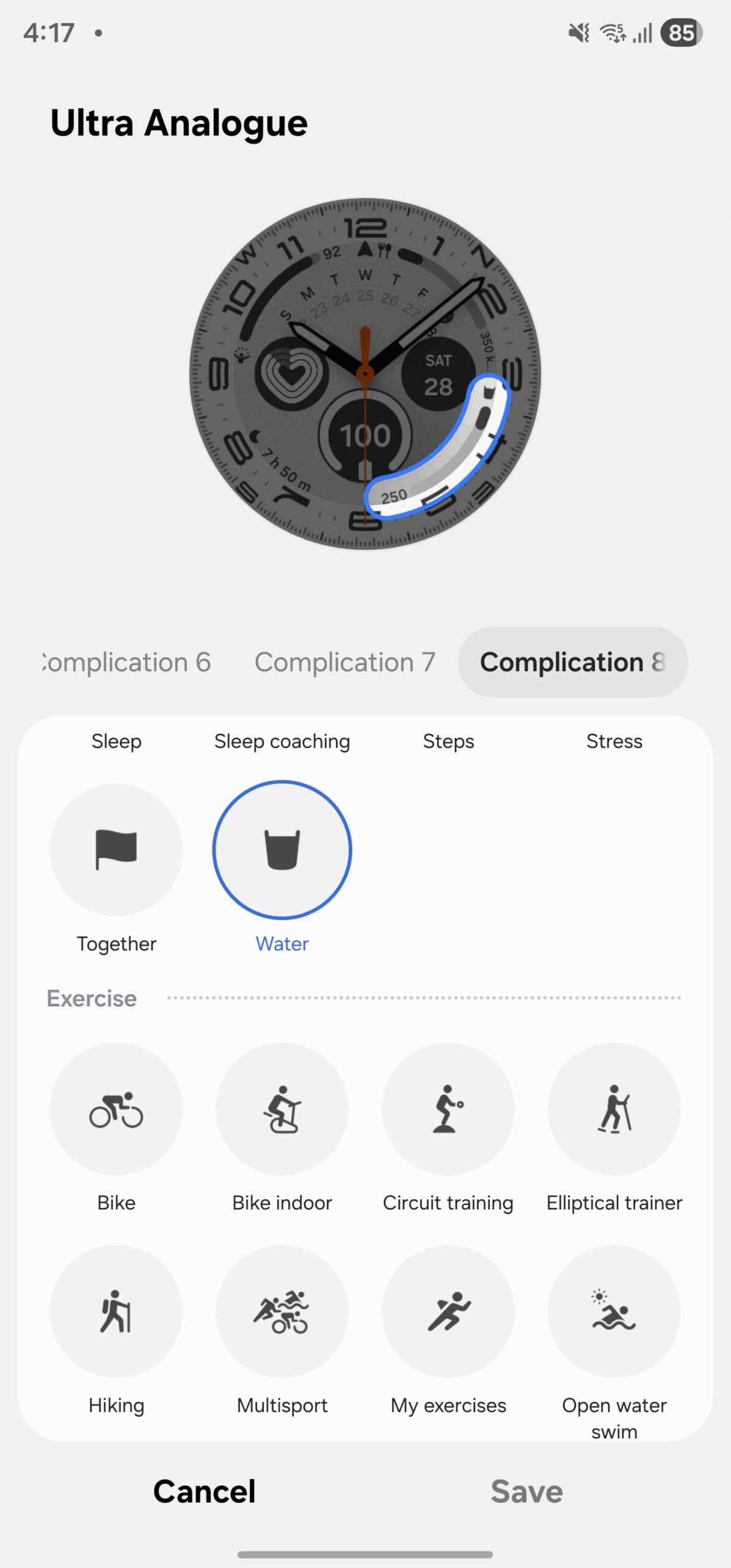Select the Multisport exercise icon

[282, 1311]
